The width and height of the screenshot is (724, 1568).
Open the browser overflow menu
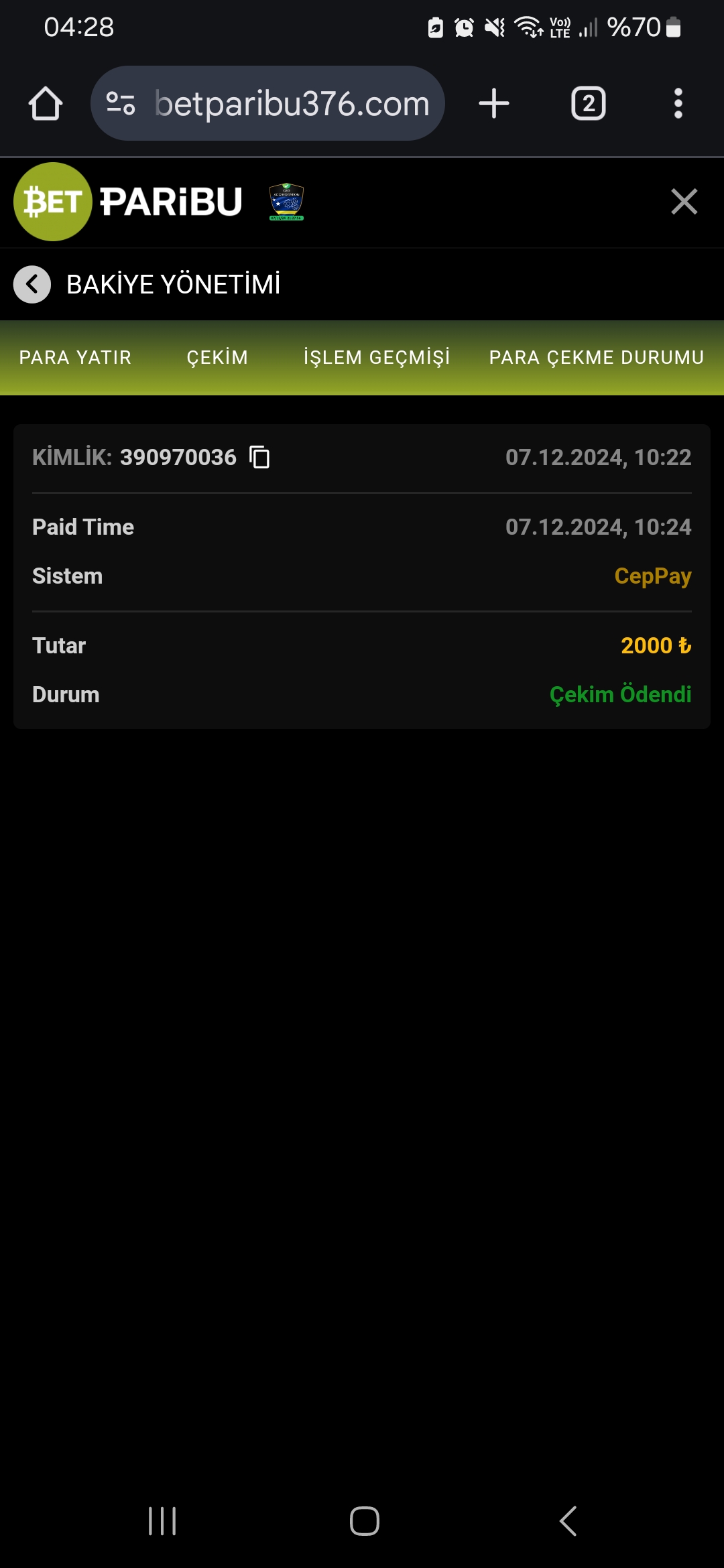pos(678,104)
